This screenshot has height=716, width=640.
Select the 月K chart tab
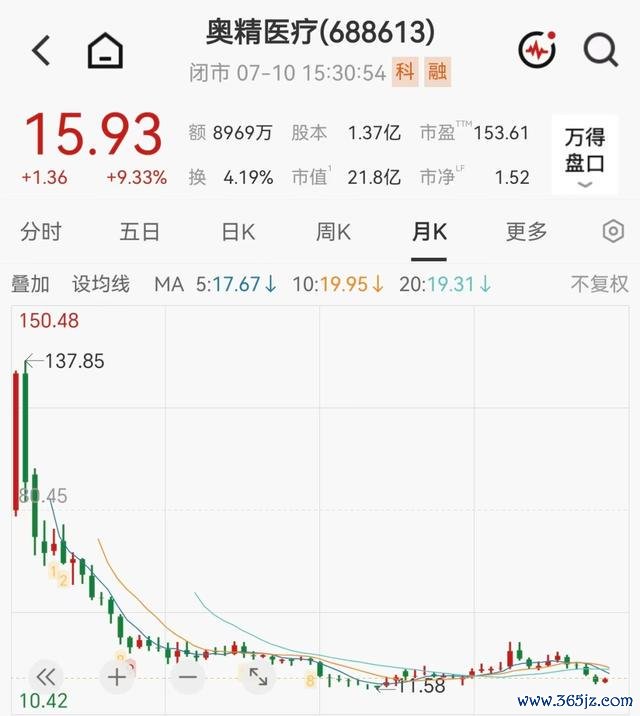429,232
